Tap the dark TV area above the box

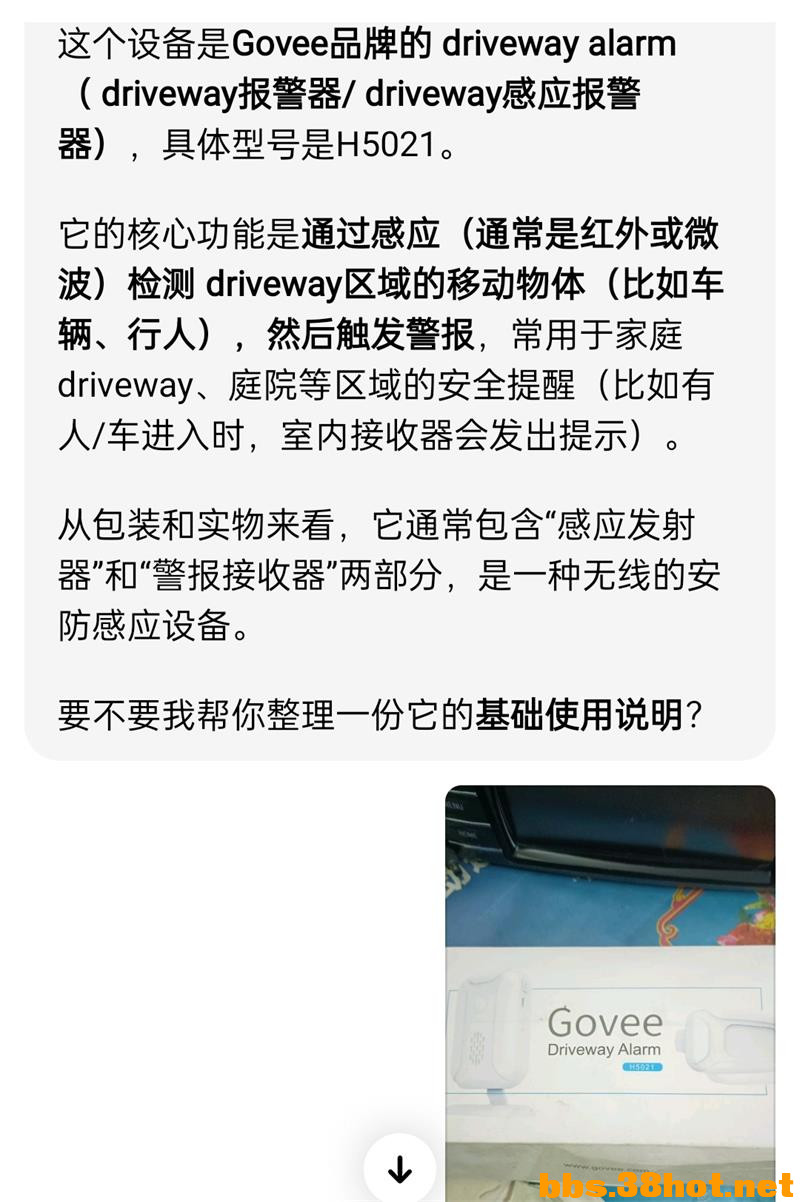[x=620, y=820]
